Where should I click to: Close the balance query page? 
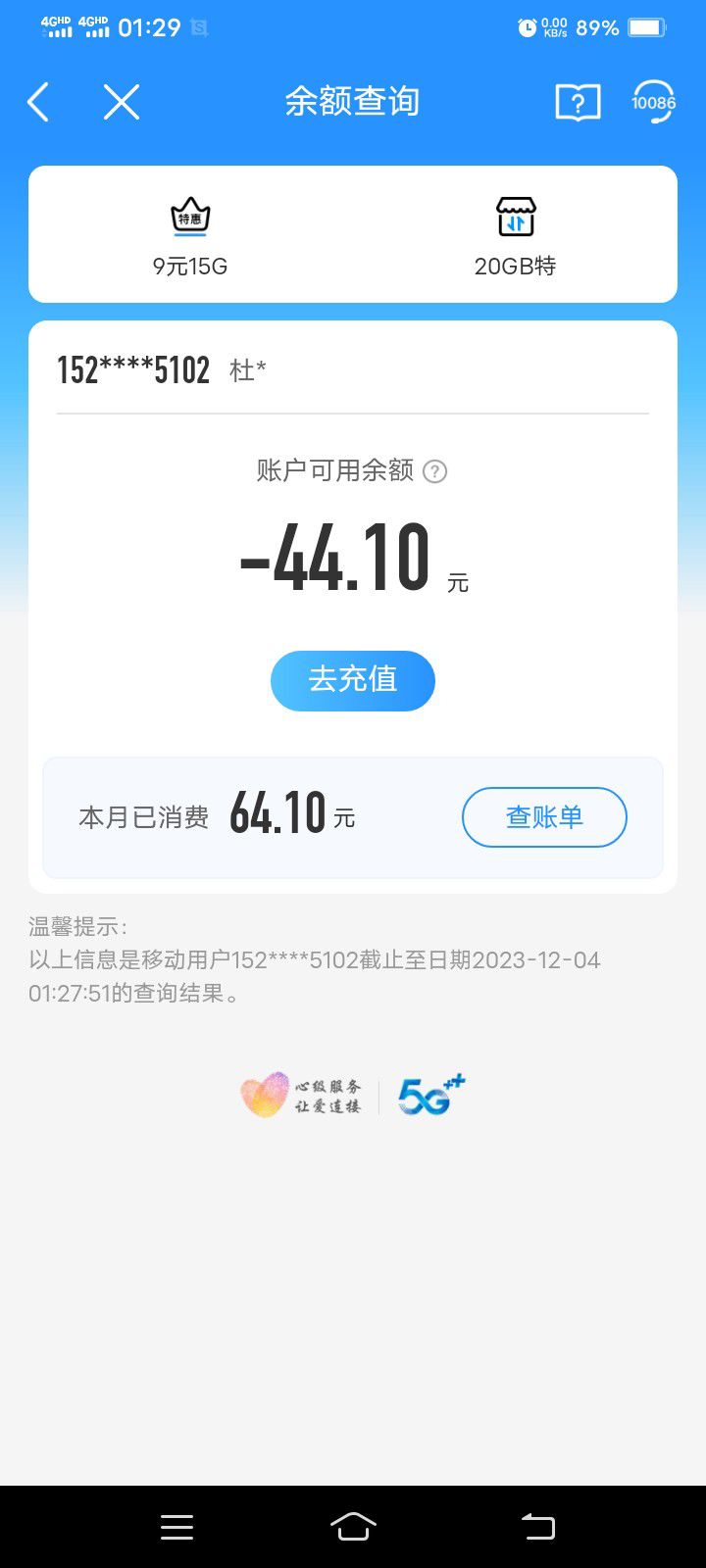[x=122, y=102]
